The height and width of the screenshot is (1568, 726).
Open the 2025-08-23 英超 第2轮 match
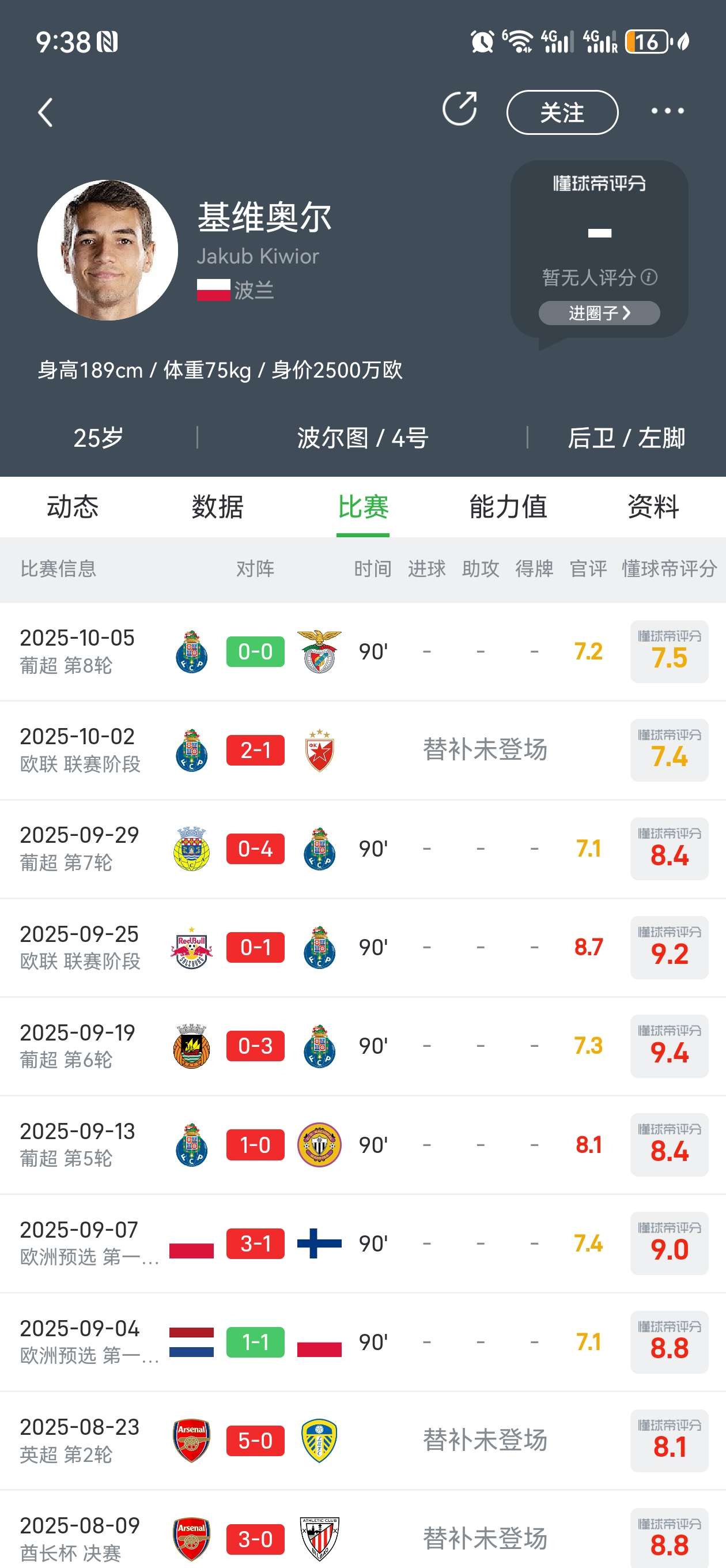(256, 1440)
